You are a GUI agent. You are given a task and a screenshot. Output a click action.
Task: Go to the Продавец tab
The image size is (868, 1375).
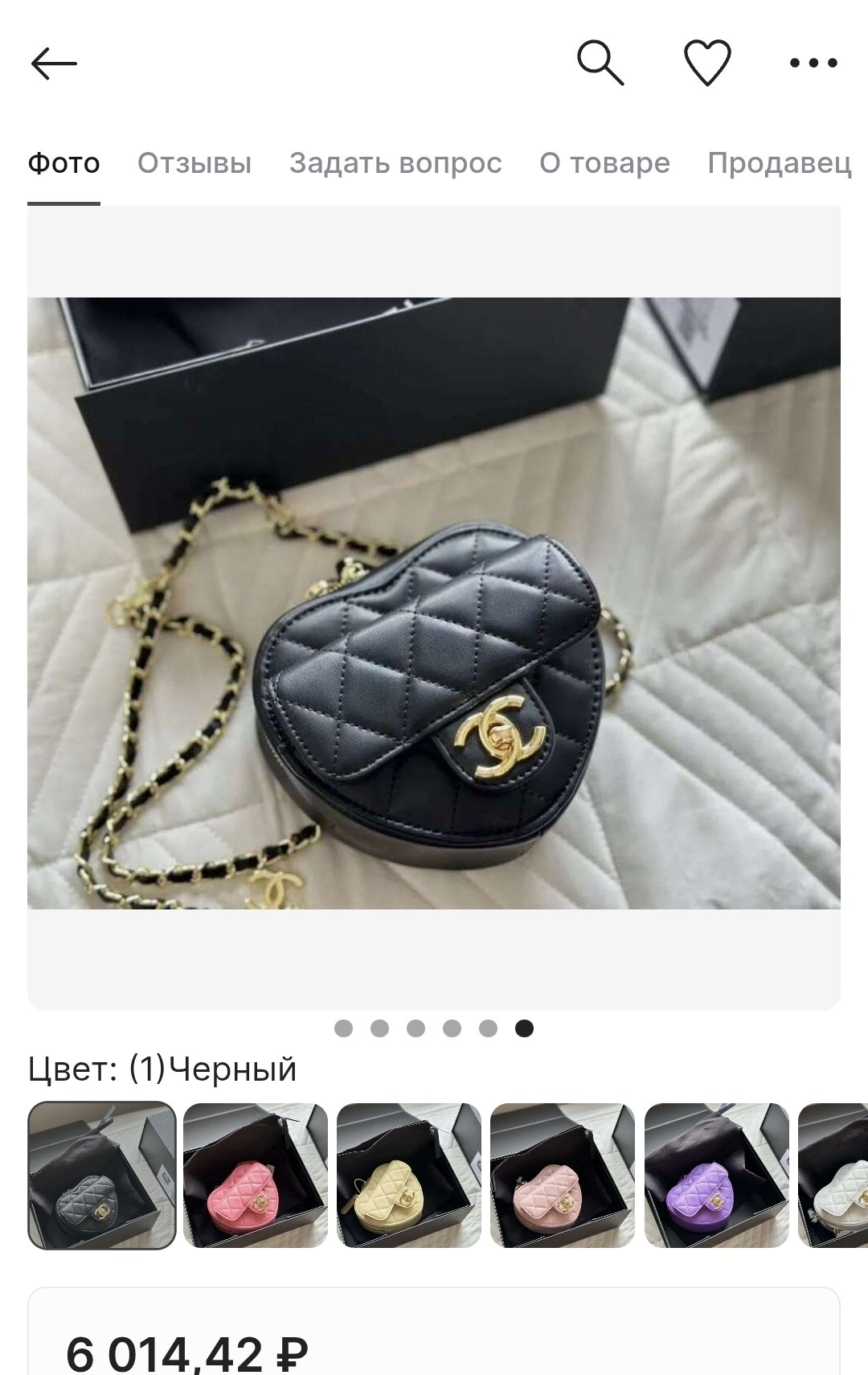779,163
